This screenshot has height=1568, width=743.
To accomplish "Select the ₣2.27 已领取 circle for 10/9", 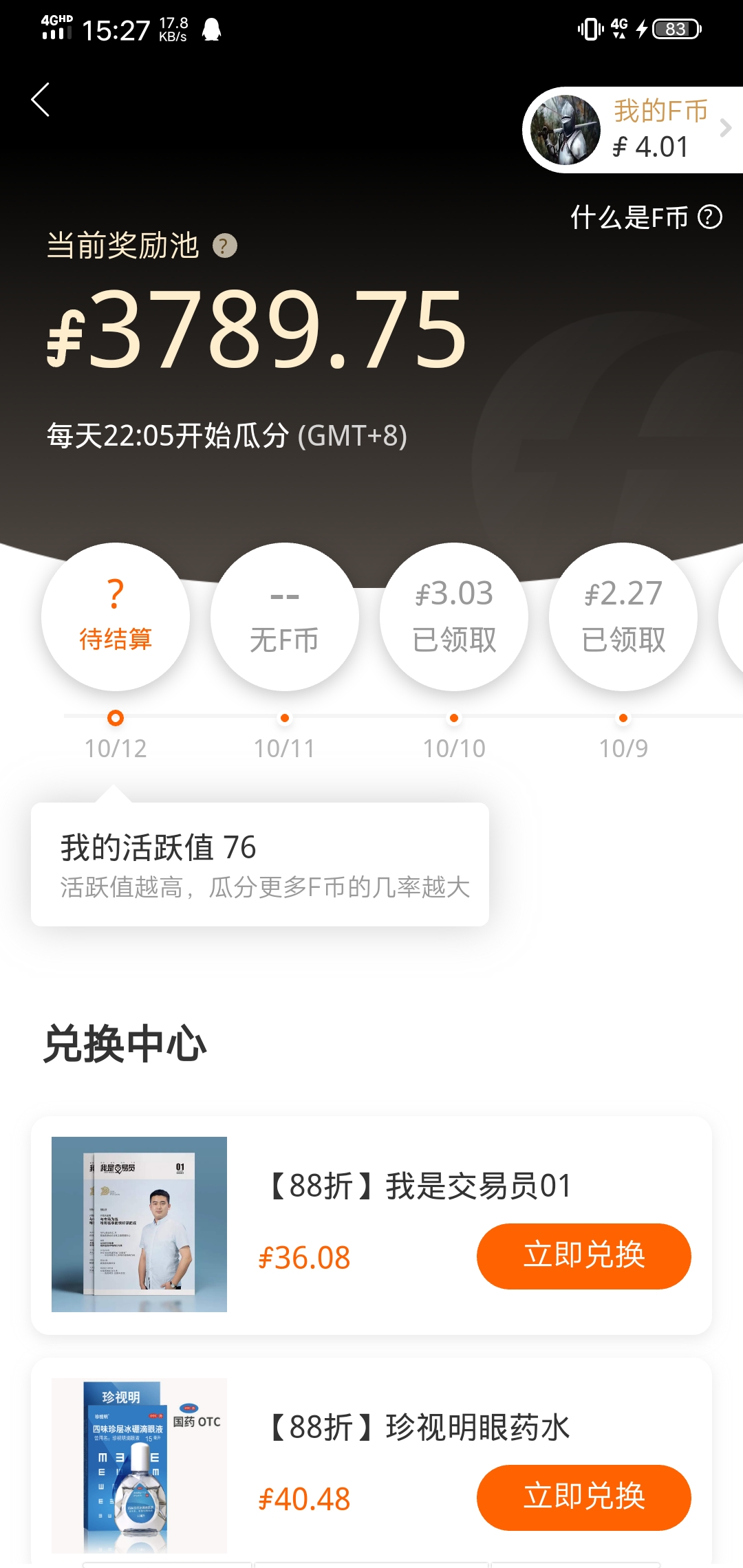I will click(x=623, y=617).
